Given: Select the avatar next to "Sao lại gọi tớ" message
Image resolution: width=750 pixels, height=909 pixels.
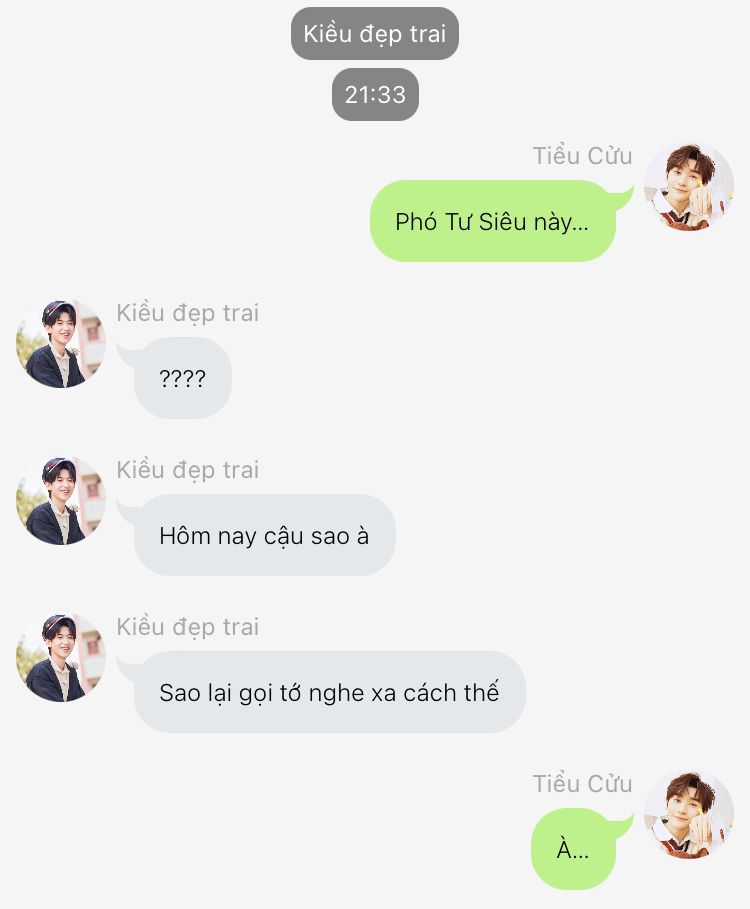Looking at the screenshot, I should pyautogui.click(x=61, y=658).
